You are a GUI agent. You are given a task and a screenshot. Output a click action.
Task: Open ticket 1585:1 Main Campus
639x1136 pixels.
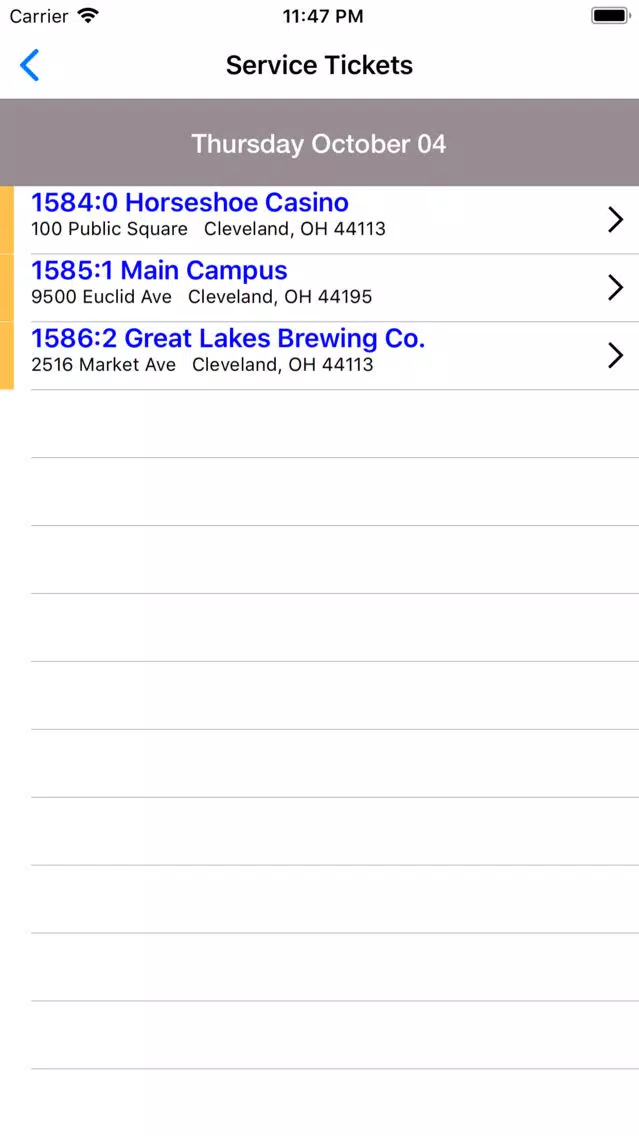(320, 288)
